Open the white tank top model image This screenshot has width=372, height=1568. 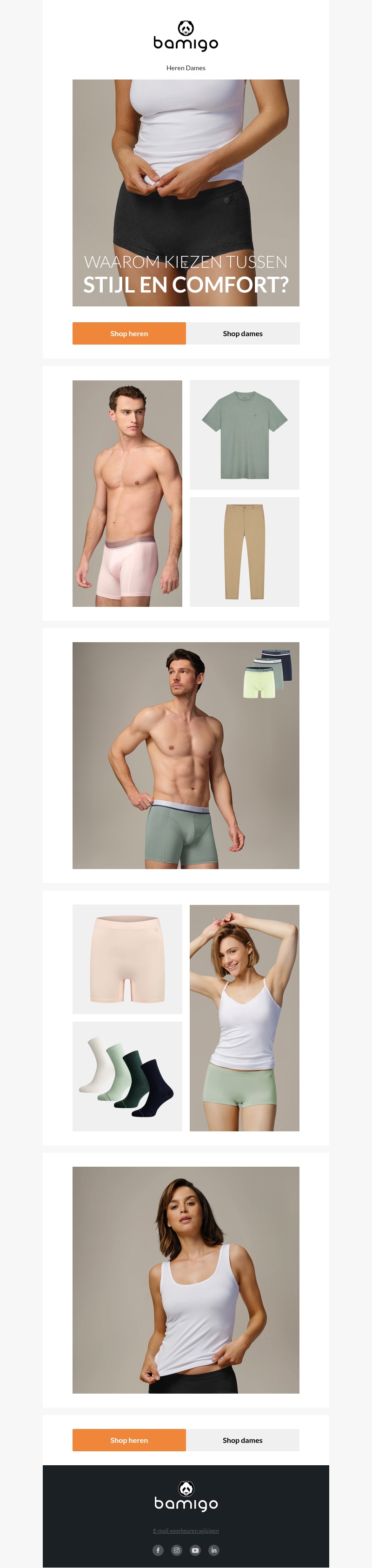[x=186, y=1280]
